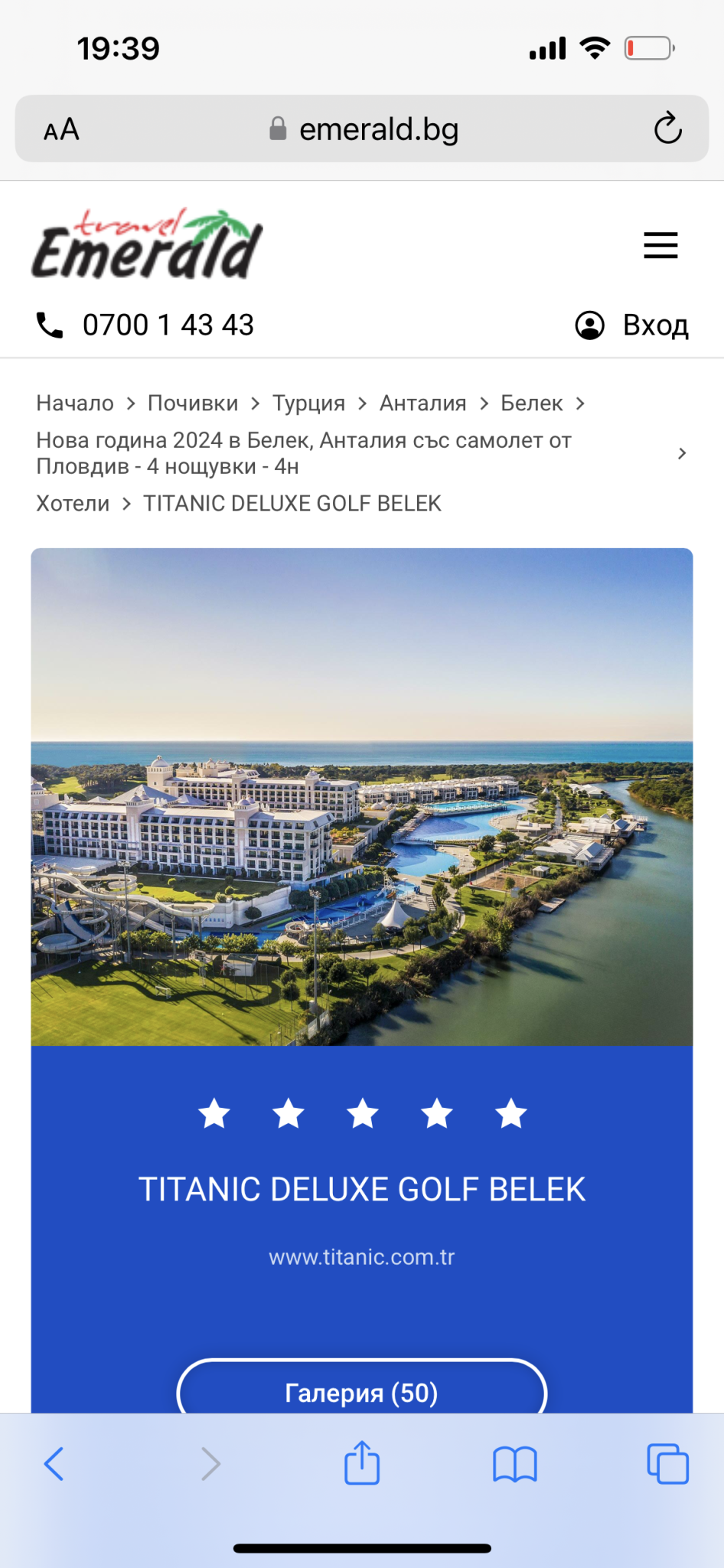Go to Хотели breadcrumb
Image resolution: width=724 pixels, height=1568 pixels.
[73, 504]
